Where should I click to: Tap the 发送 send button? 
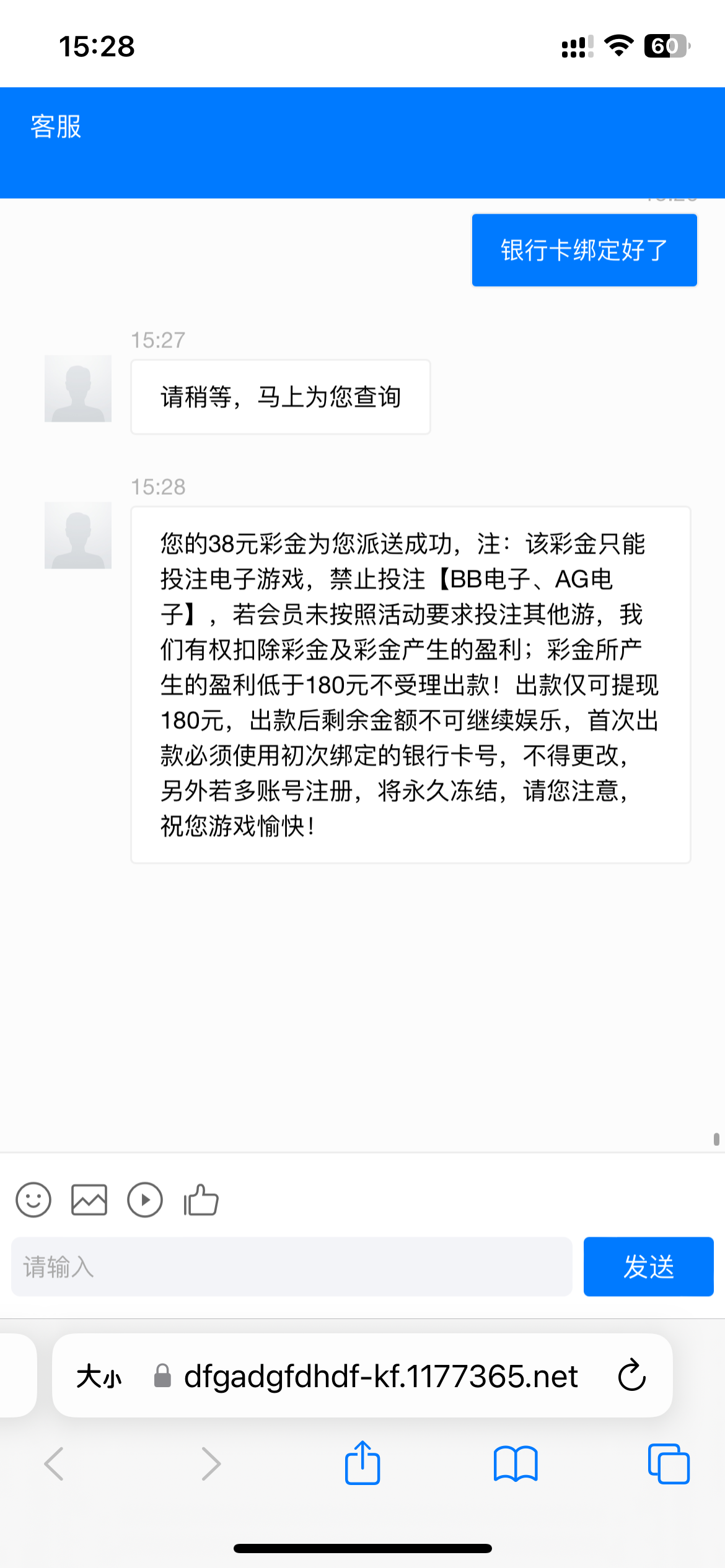648,1266
